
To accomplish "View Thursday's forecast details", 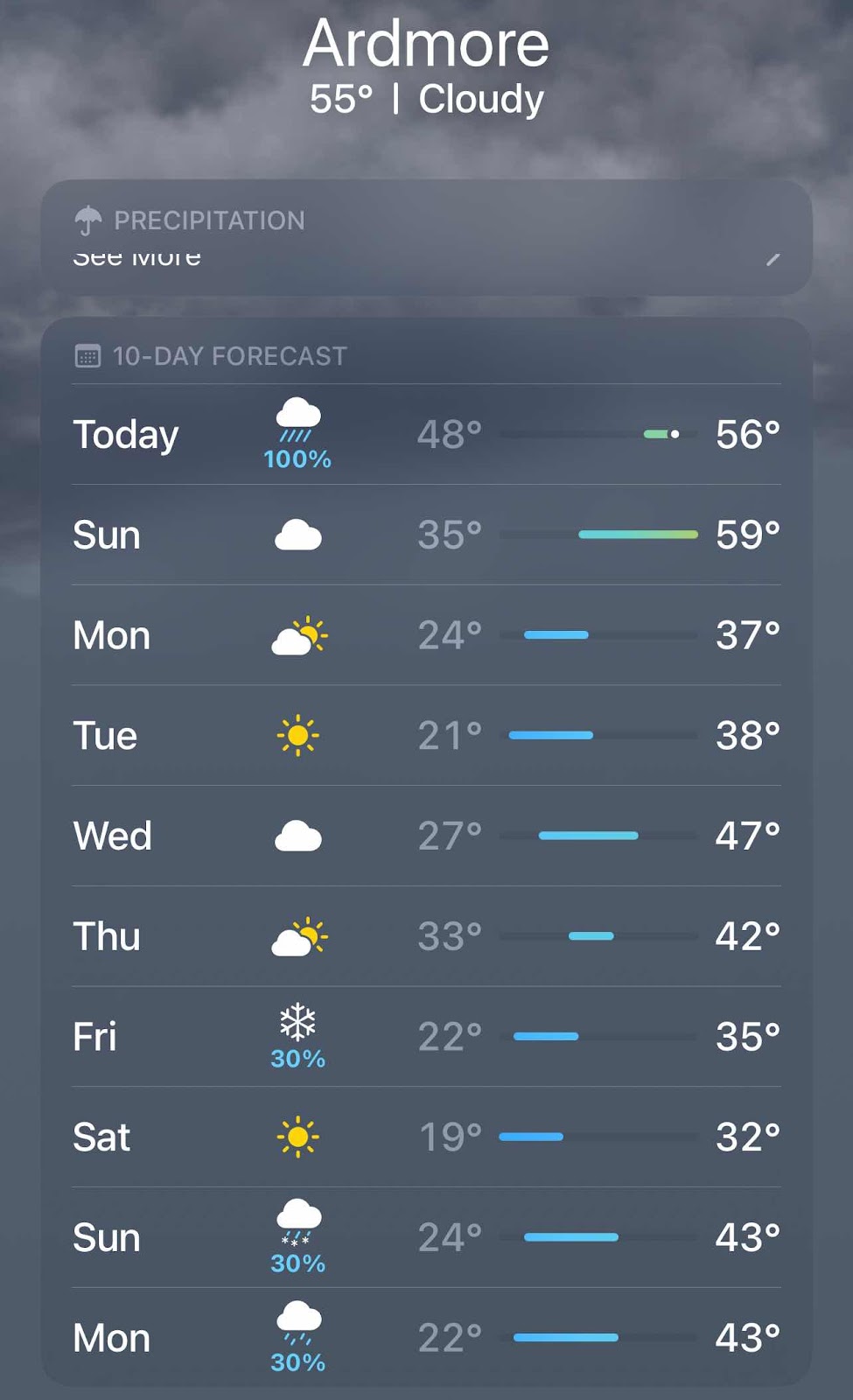I will [426, 936].
